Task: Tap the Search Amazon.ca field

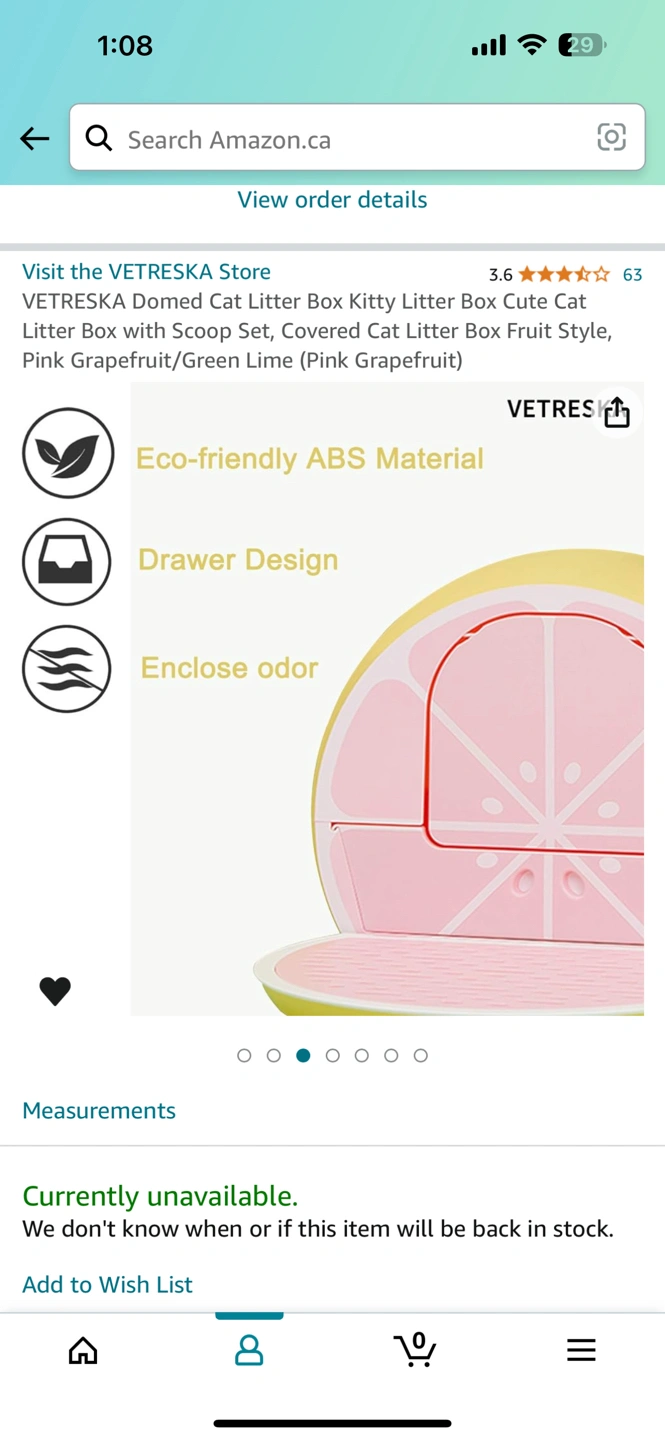Action: (340, 138)
